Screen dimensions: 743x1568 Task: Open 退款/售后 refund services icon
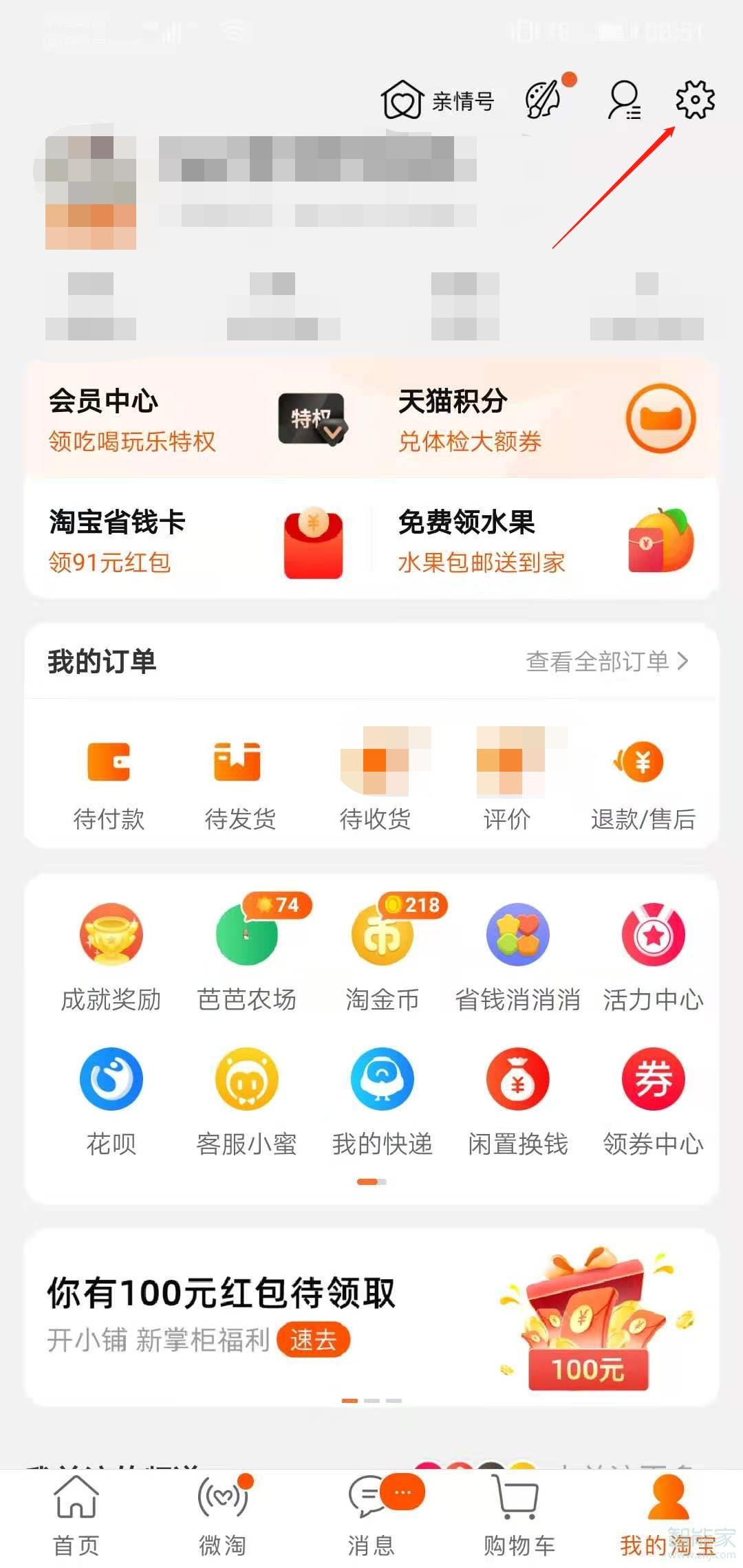click(640, 762)
